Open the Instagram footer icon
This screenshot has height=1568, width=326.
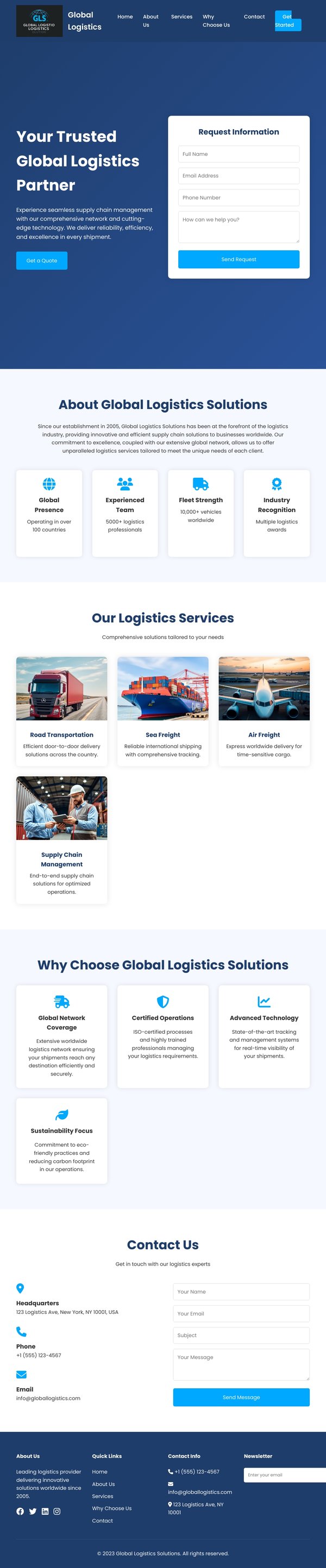coord(57,1512)
